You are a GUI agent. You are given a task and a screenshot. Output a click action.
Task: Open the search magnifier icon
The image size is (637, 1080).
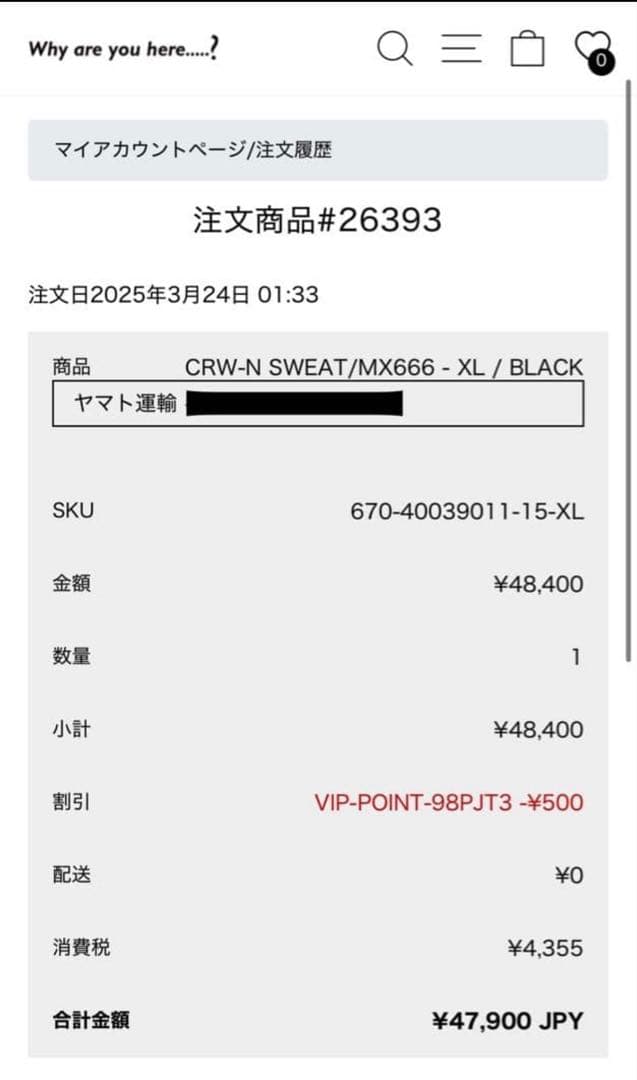pos(394,48)
